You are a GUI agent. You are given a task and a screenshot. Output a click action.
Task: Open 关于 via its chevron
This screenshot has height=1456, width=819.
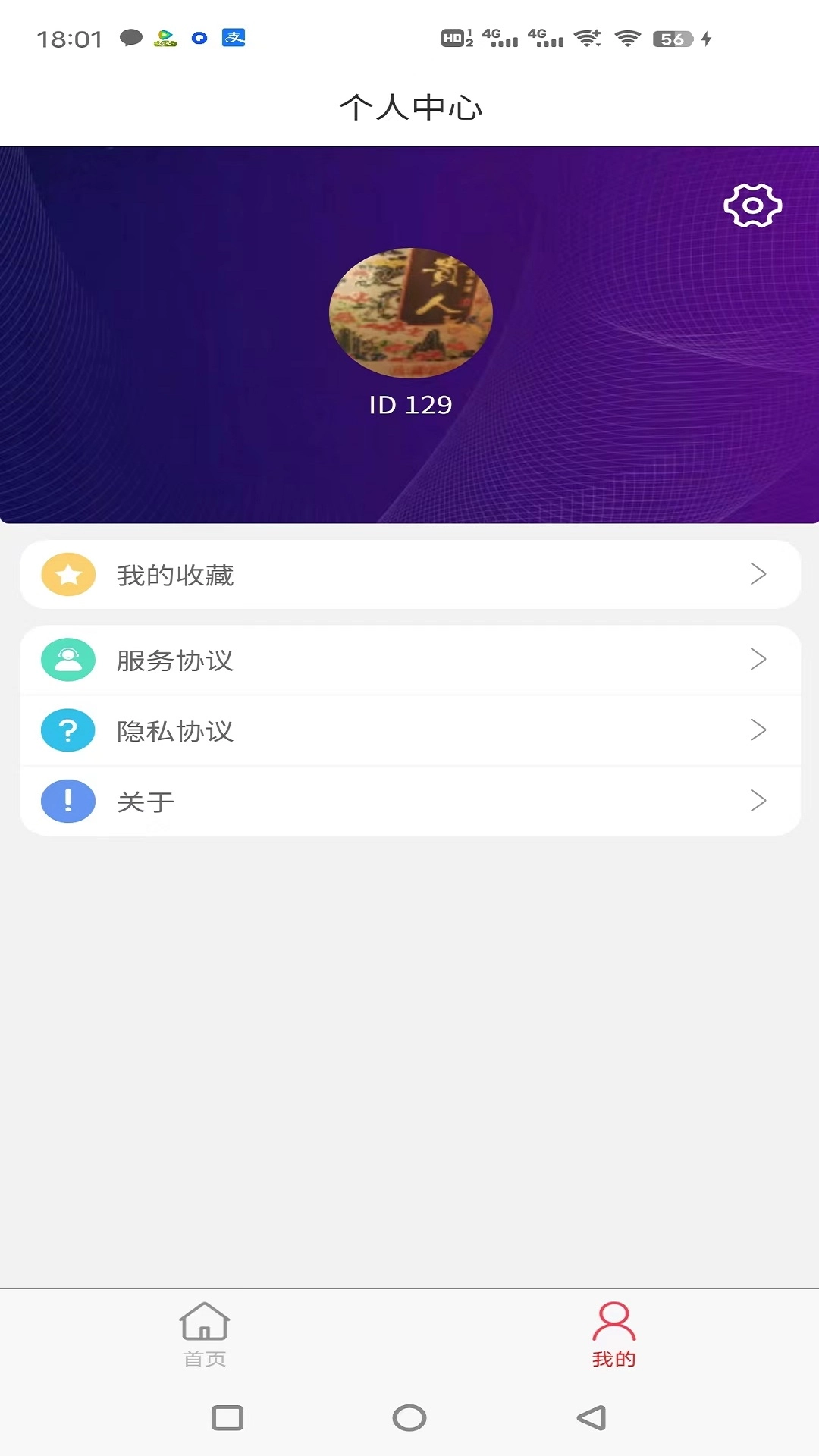(x=758, y=800)
